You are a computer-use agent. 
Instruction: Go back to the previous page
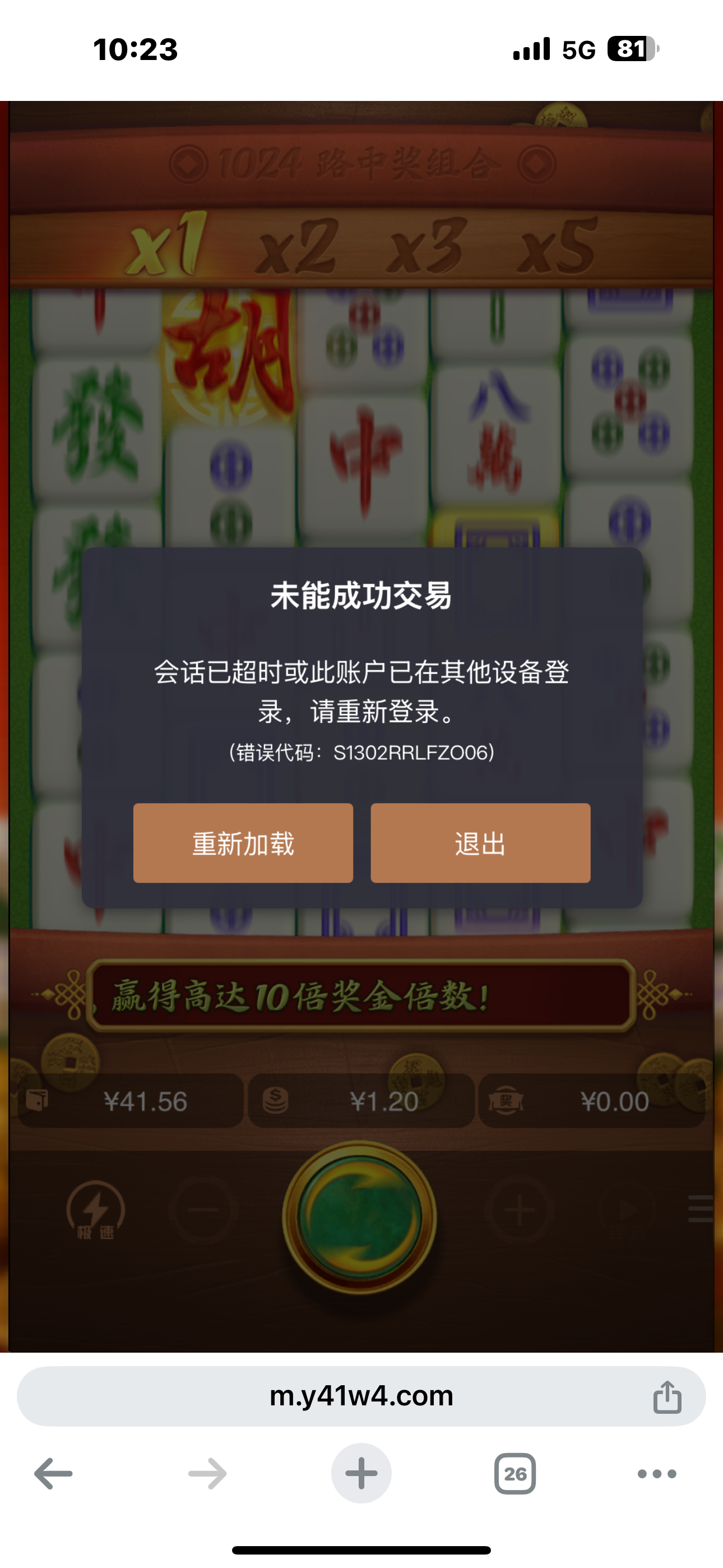click(54, 1474)
